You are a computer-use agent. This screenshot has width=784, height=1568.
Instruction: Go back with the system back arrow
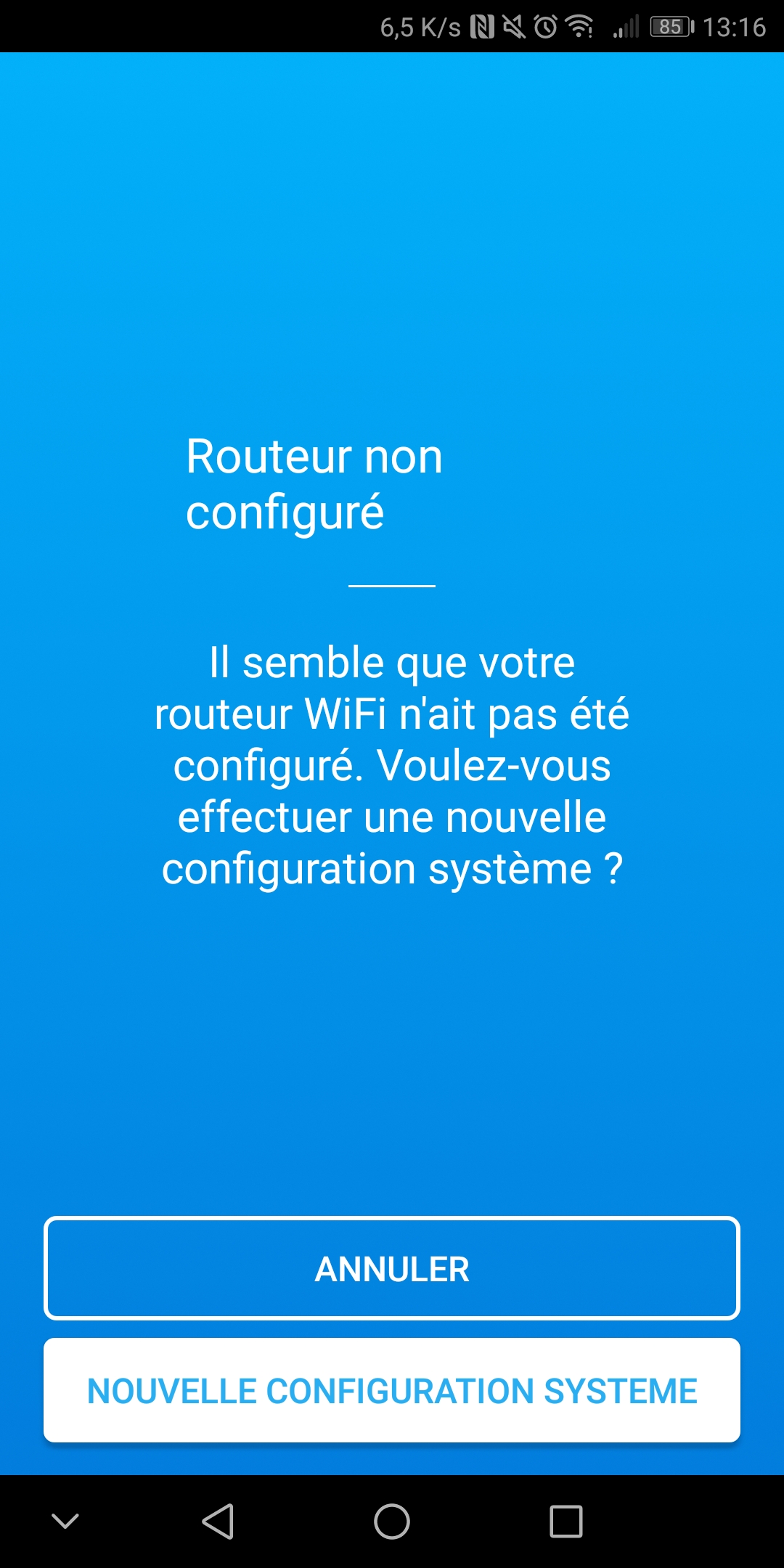tap(218, 1522)
